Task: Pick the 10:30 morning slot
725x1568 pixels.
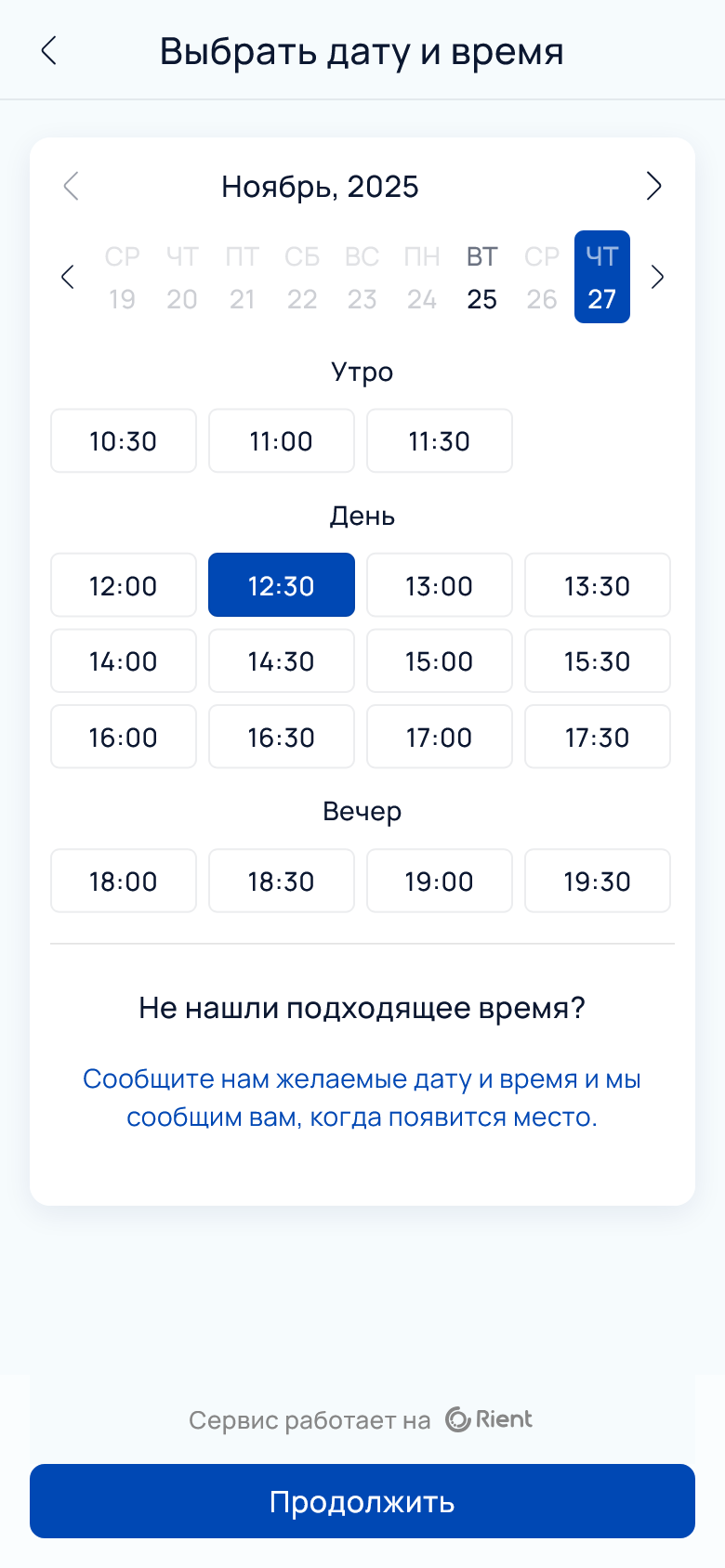Action: (124, 440)
